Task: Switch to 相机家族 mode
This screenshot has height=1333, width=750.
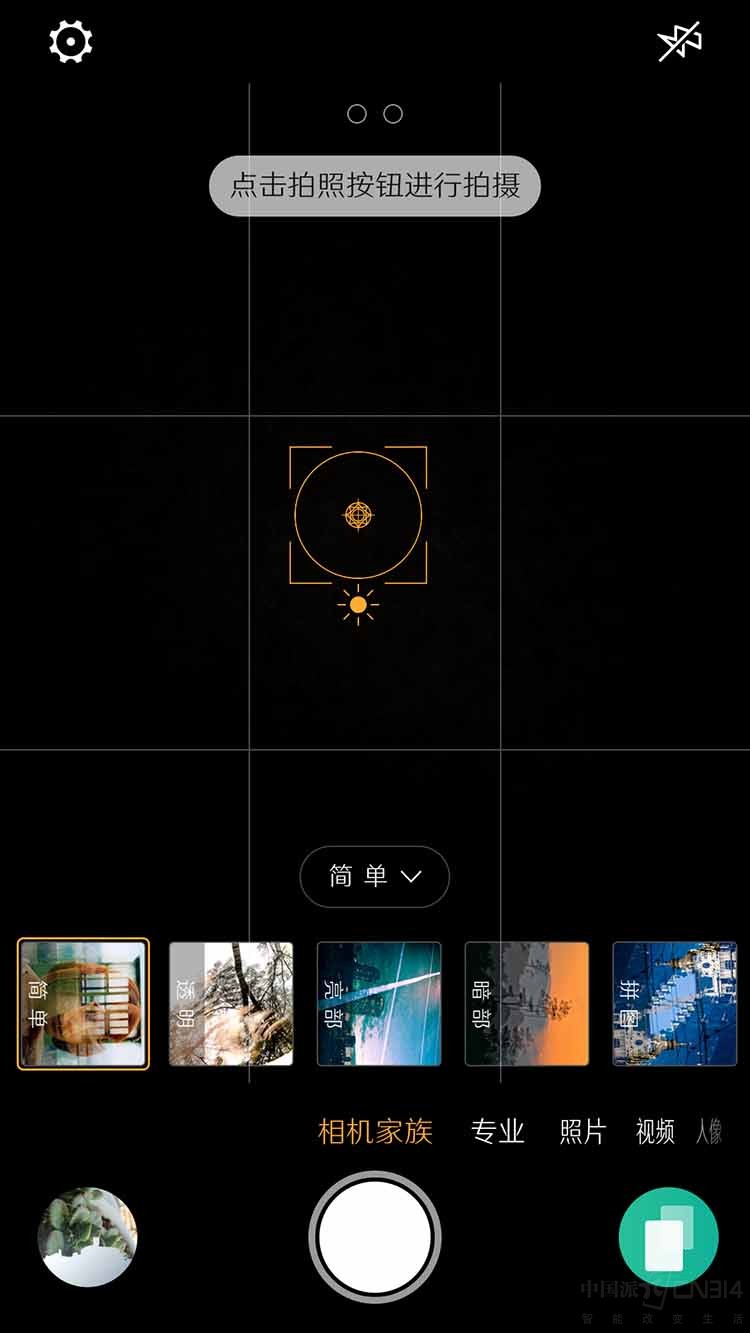Action: click(x=375, y=1131)
